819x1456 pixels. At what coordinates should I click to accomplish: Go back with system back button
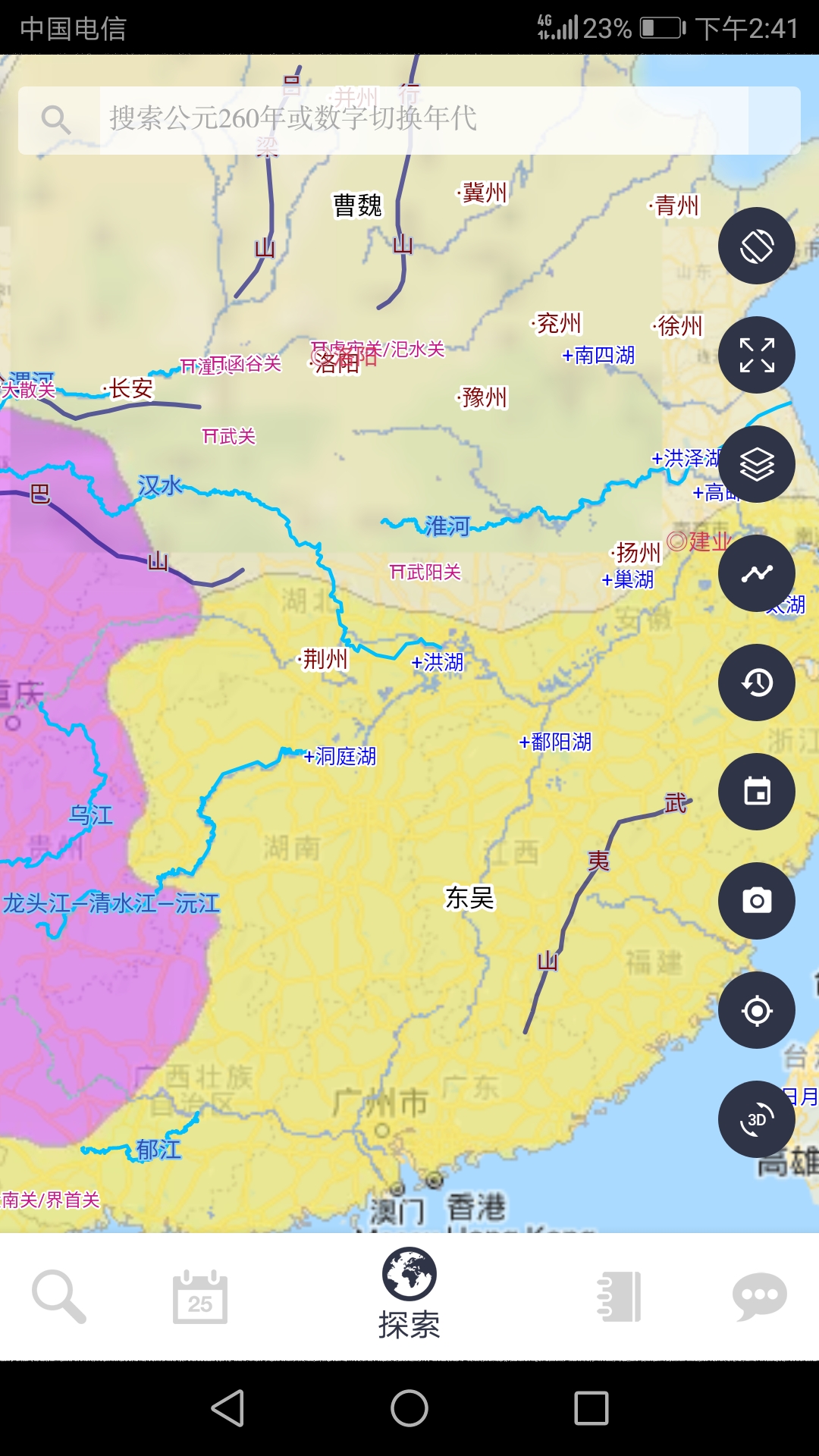(227, 1408)
